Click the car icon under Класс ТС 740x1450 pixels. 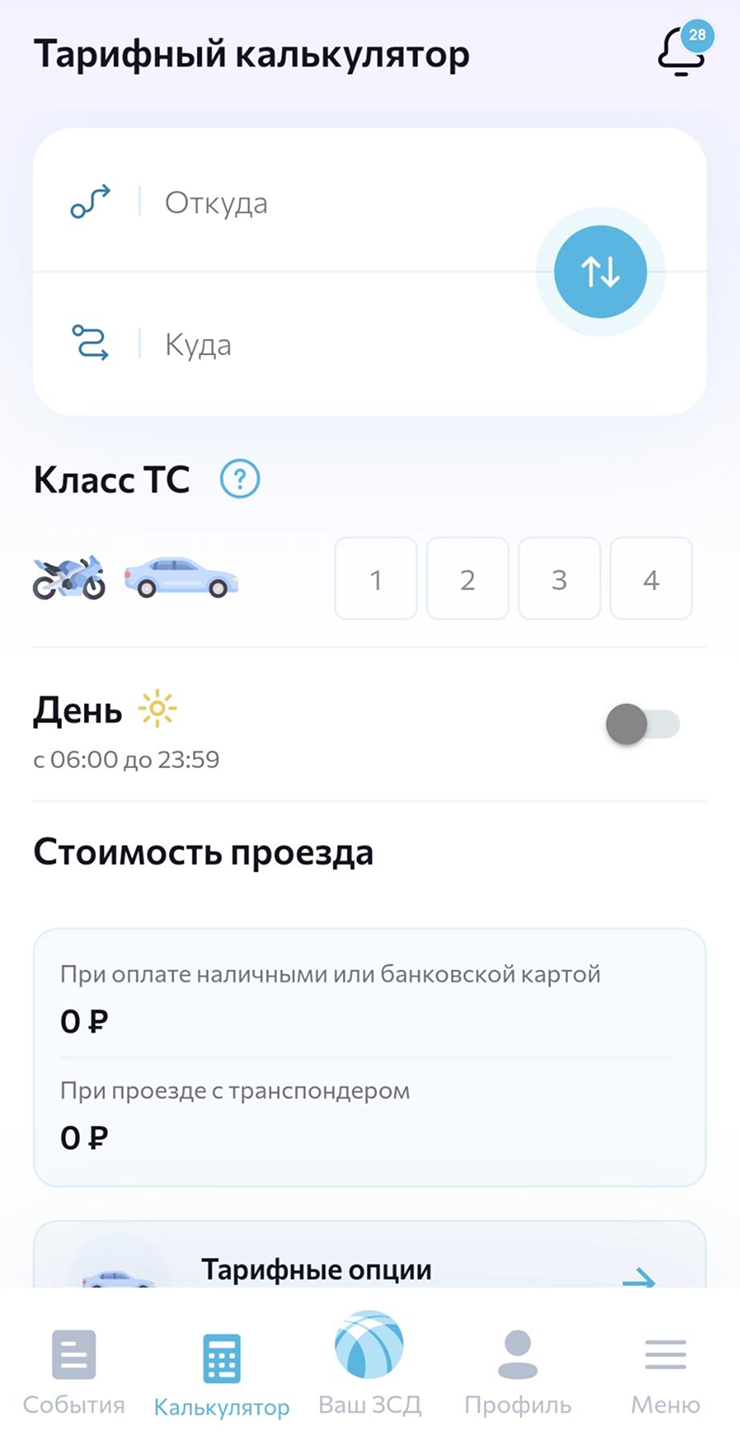(x=180, y=578)
